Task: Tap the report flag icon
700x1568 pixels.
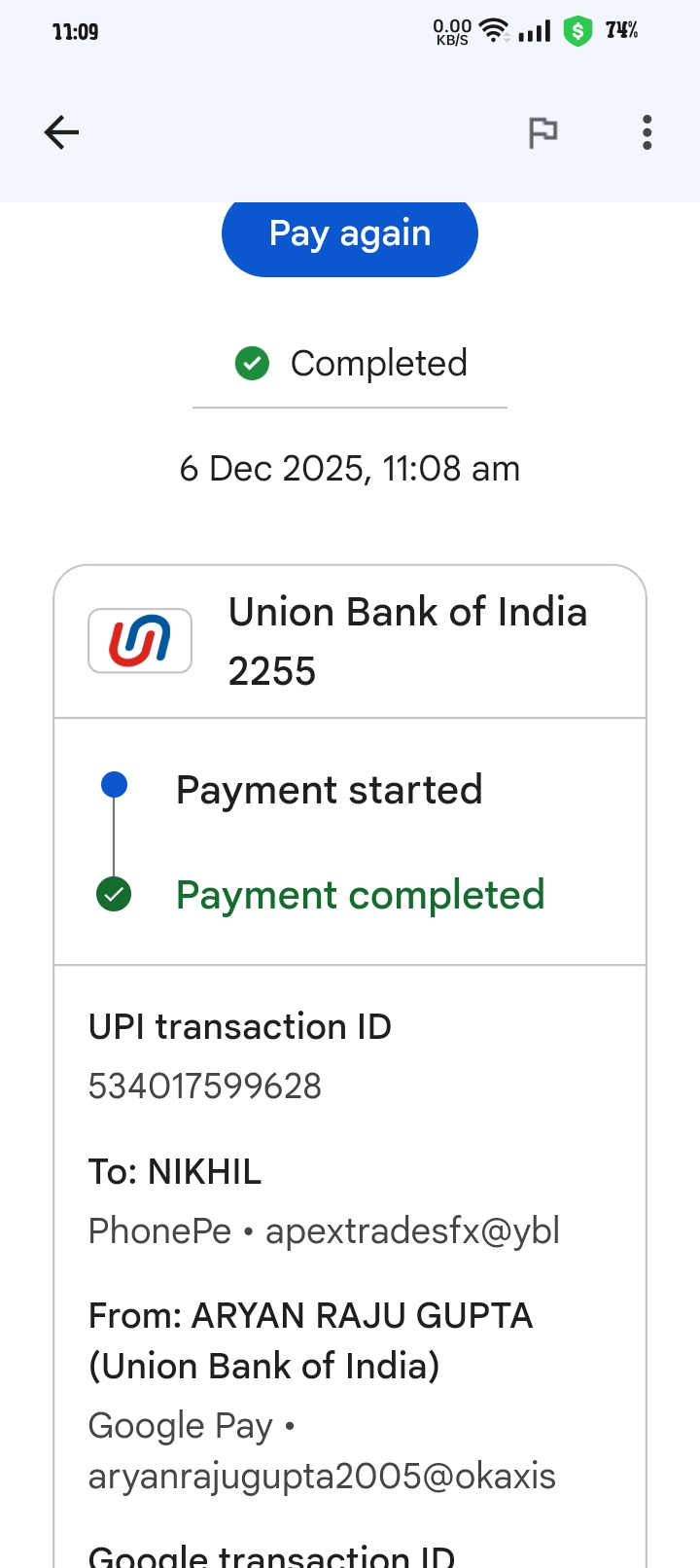Action: pos(542,132)
